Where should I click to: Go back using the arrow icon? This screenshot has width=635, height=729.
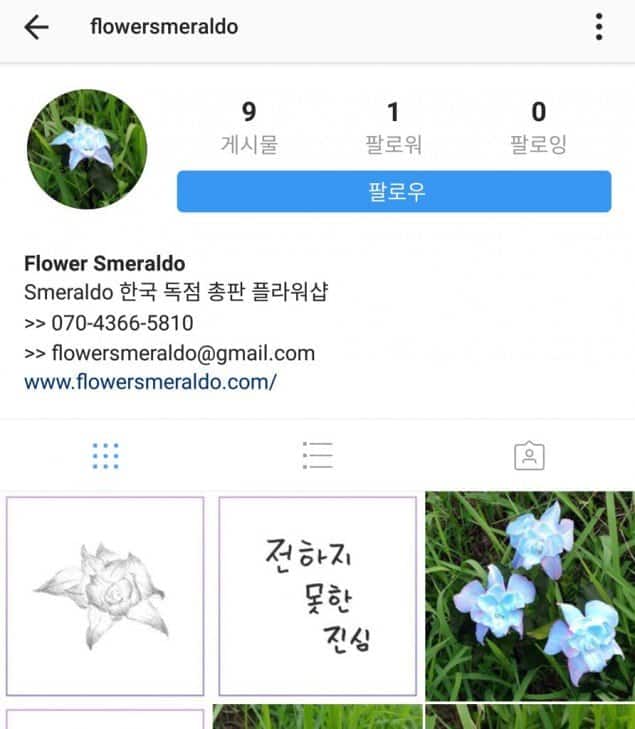(x=37, y=27)
